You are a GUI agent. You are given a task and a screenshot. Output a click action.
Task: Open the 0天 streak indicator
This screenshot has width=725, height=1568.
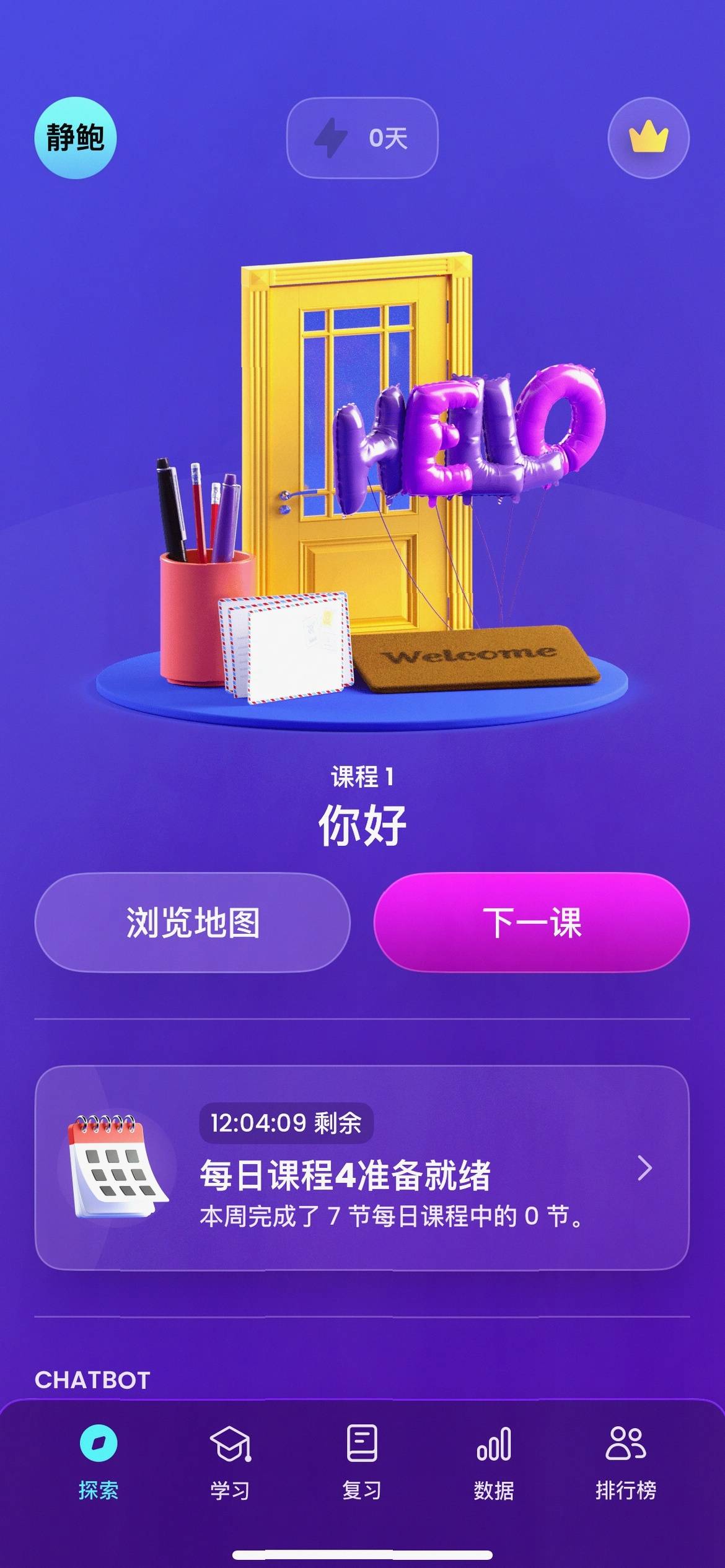tap(362, 137)
